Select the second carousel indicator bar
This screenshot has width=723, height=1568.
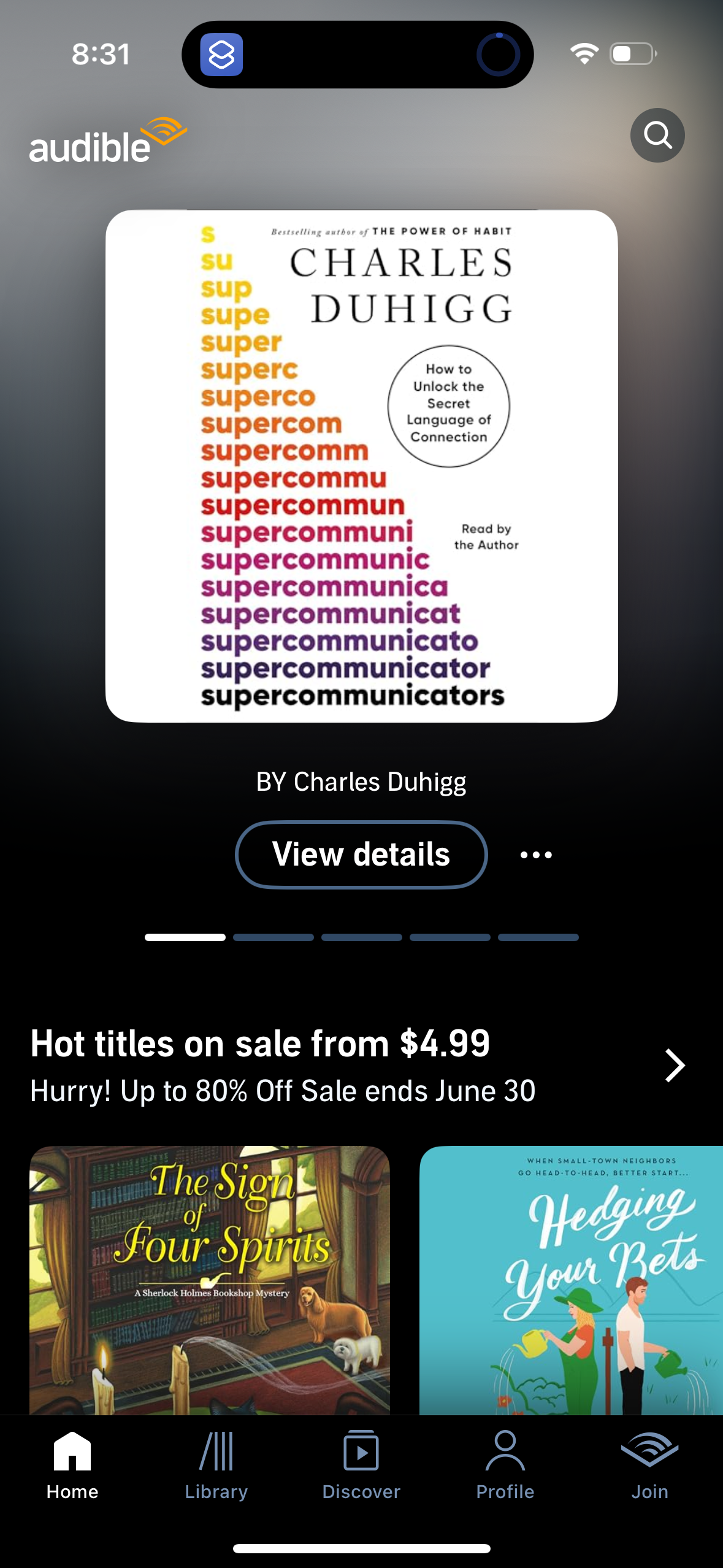pos(273,937)
